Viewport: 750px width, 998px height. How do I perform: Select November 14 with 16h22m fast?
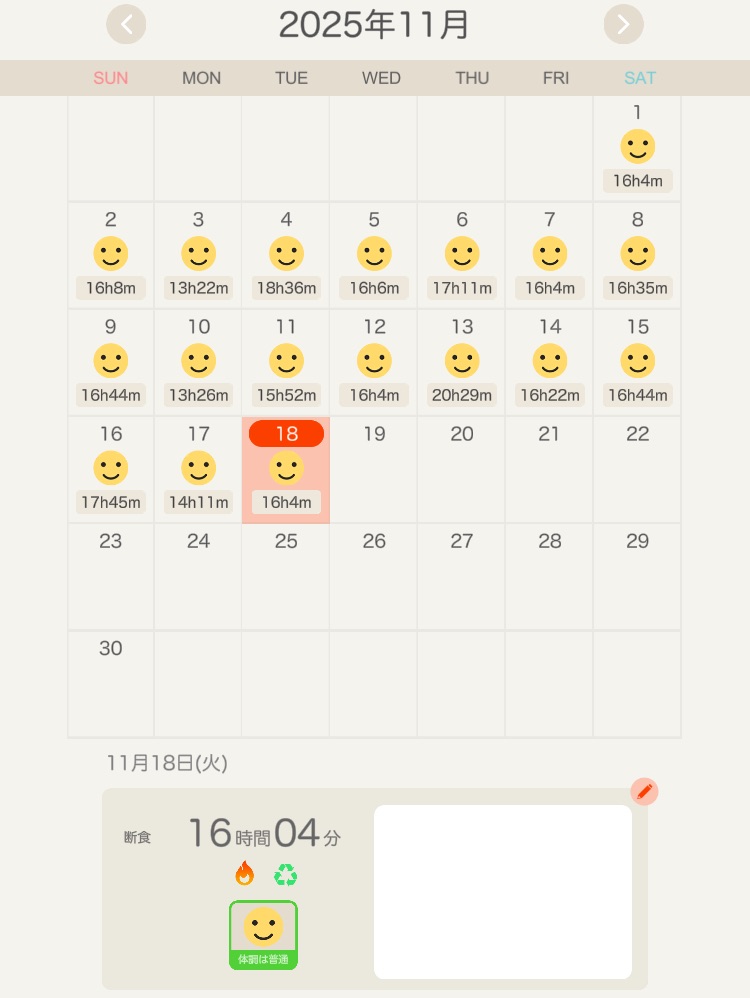pos(550,363)
